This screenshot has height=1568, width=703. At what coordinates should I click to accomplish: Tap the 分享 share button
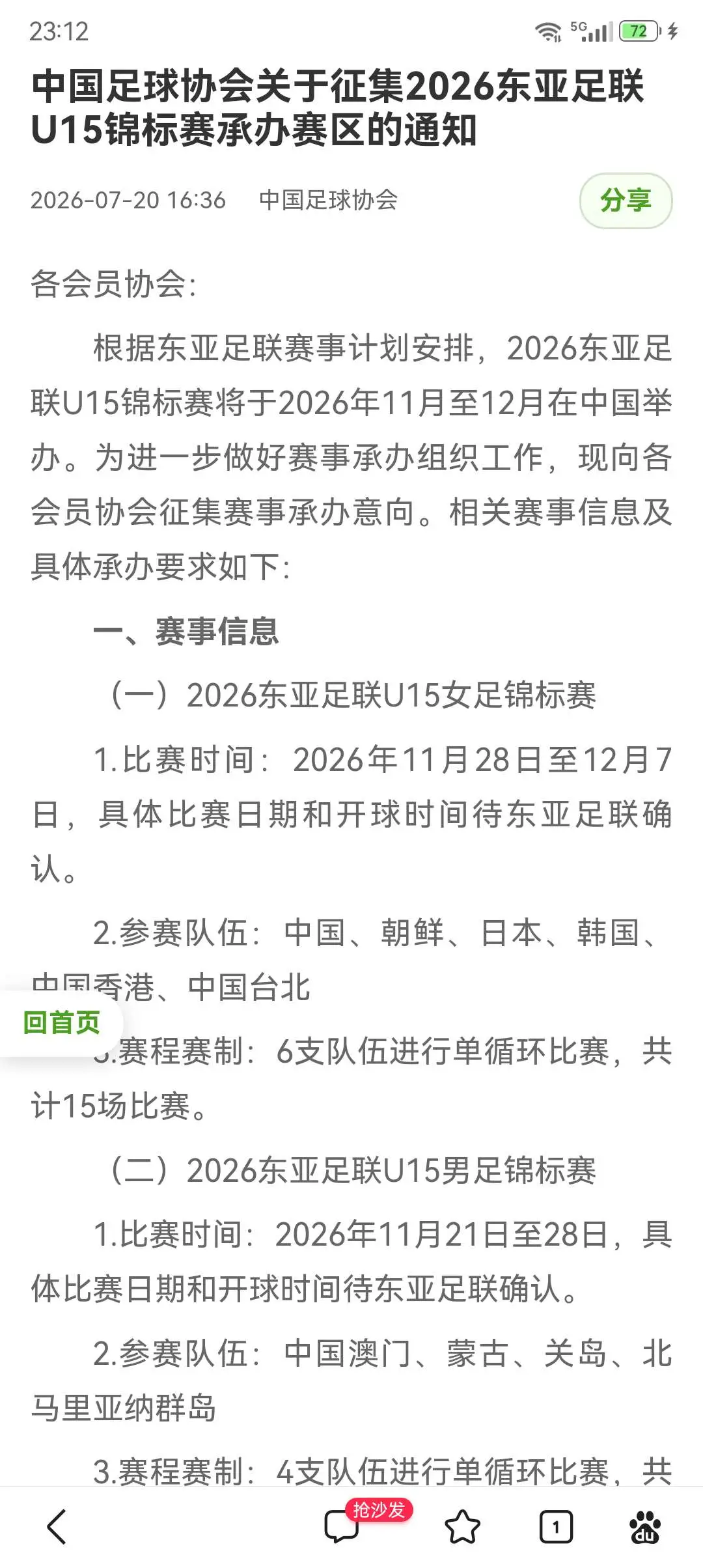coord(626,201)
